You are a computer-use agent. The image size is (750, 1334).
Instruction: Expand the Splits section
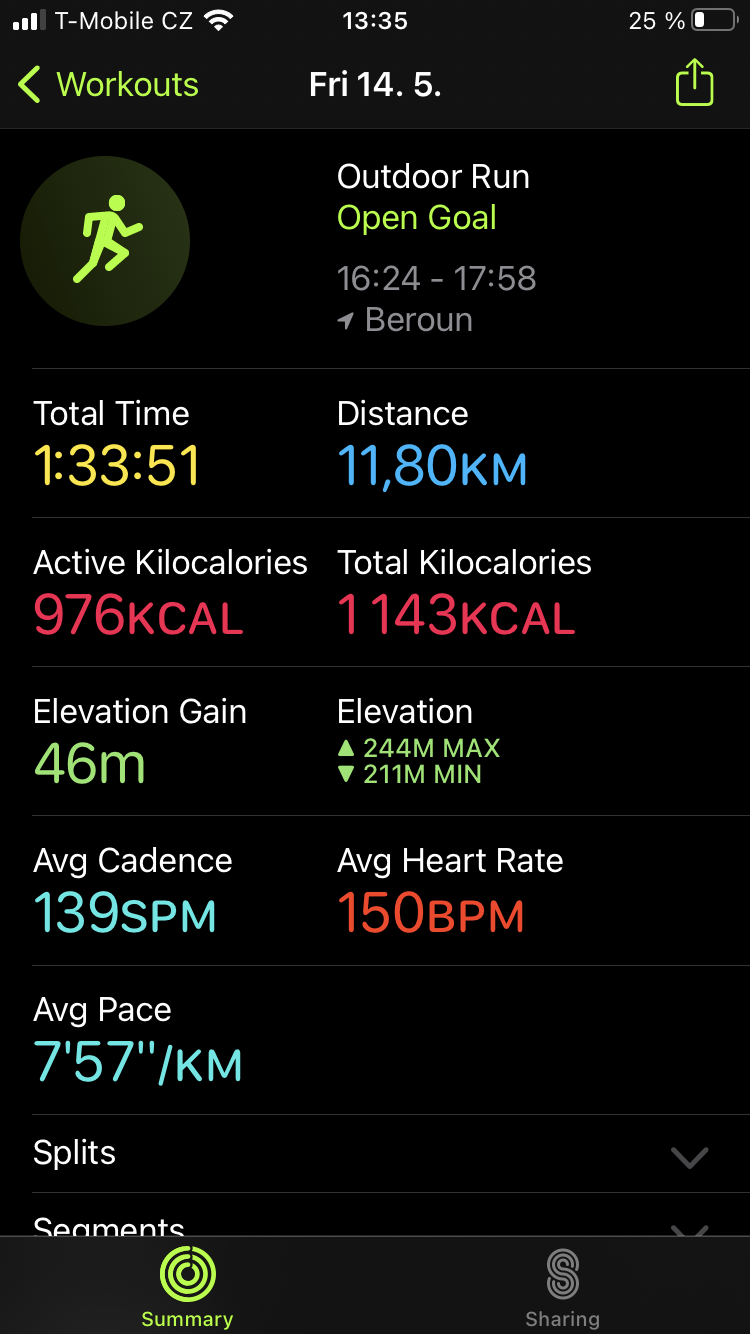tap(375, 1153)
